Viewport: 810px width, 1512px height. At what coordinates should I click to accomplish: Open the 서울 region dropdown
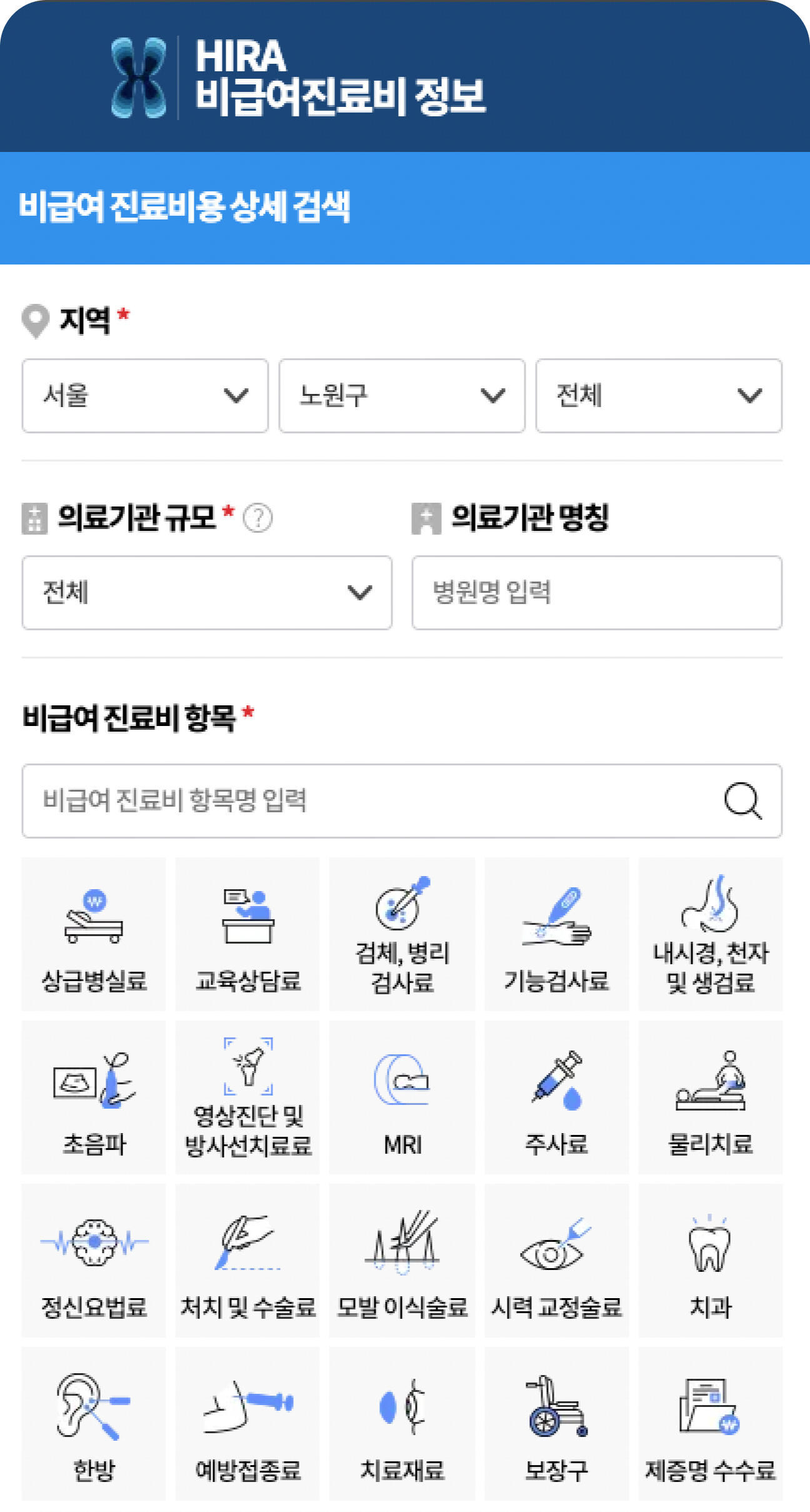pyautogui.click(x=144, y=396)
